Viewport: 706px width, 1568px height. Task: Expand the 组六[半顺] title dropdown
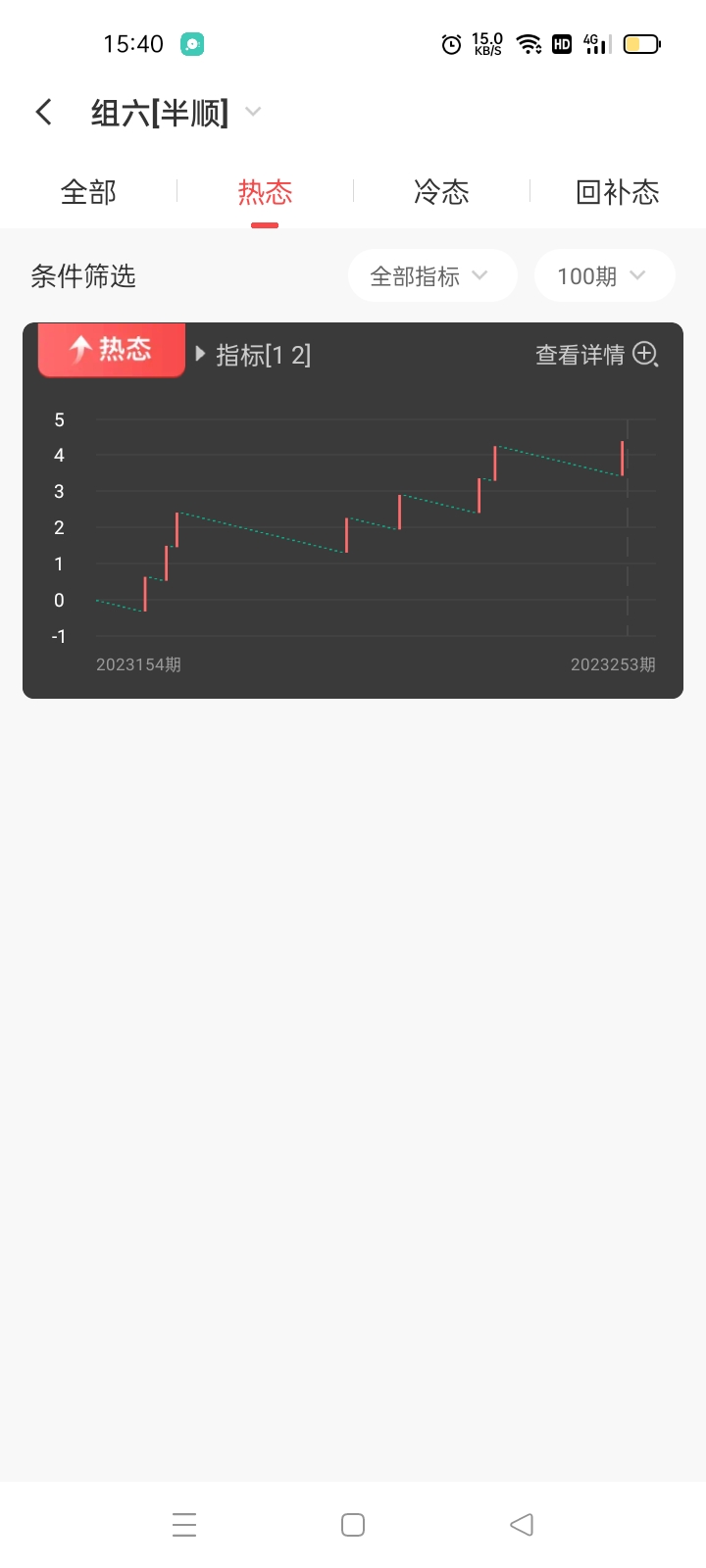pos(252,112)
